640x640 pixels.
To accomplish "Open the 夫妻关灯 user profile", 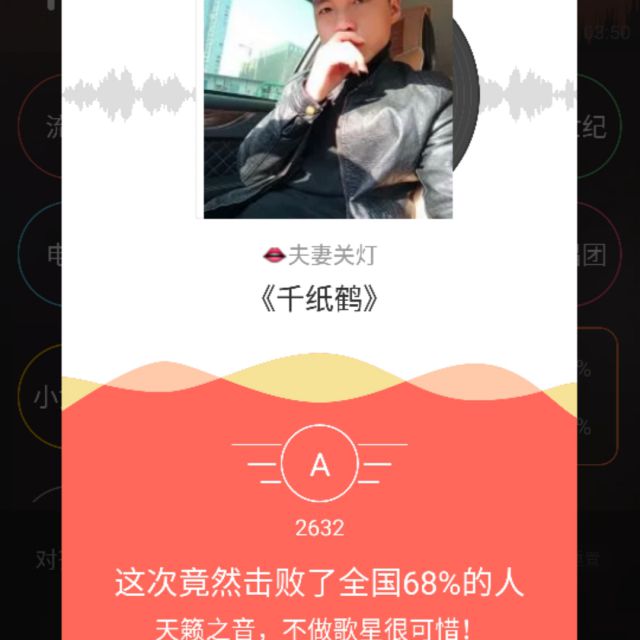I will [x=320, y=256].
